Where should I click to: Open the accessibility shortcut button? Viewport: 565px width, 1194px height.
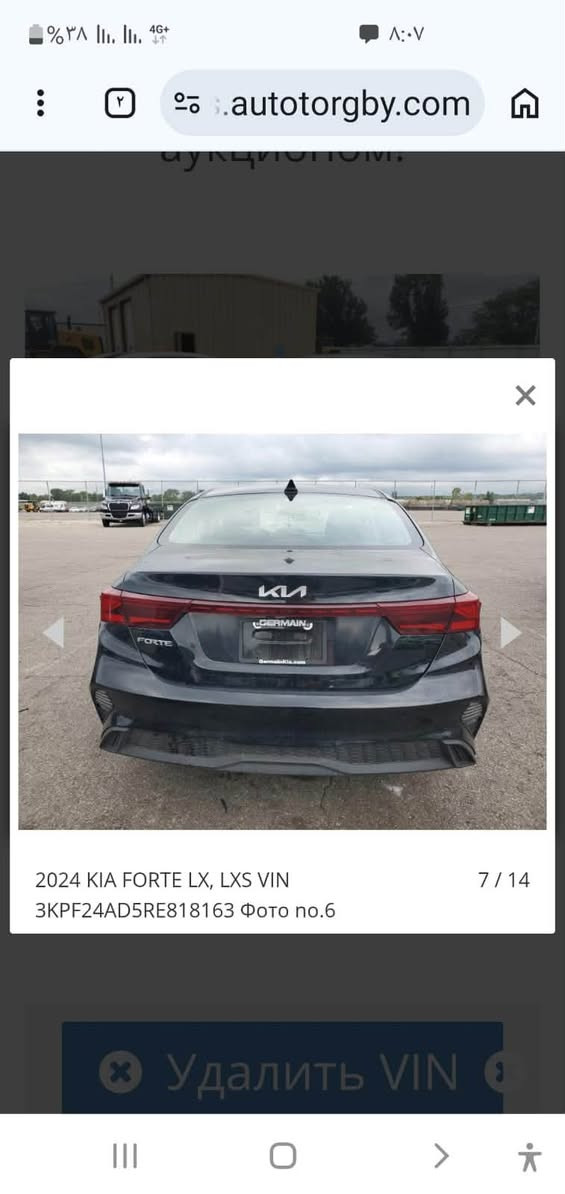coord(529,1157)
